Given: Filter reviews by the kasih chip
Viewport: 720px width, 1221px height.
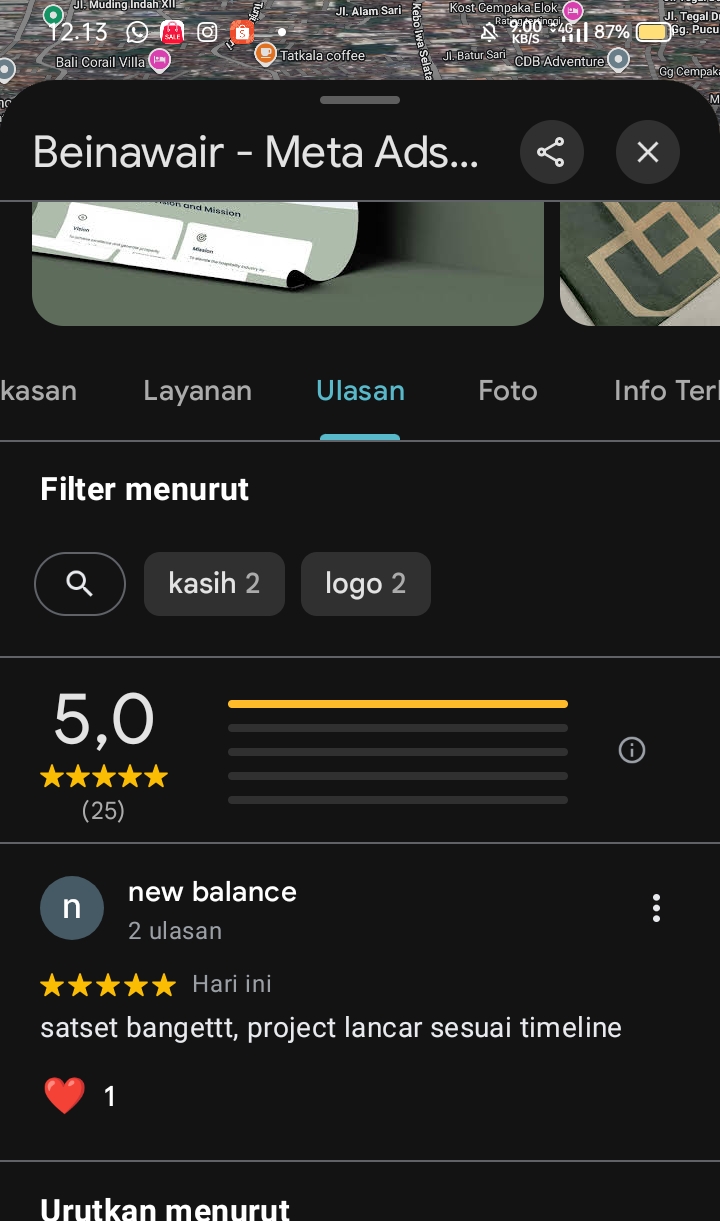Looking at the screenshot, I should 214,584.
